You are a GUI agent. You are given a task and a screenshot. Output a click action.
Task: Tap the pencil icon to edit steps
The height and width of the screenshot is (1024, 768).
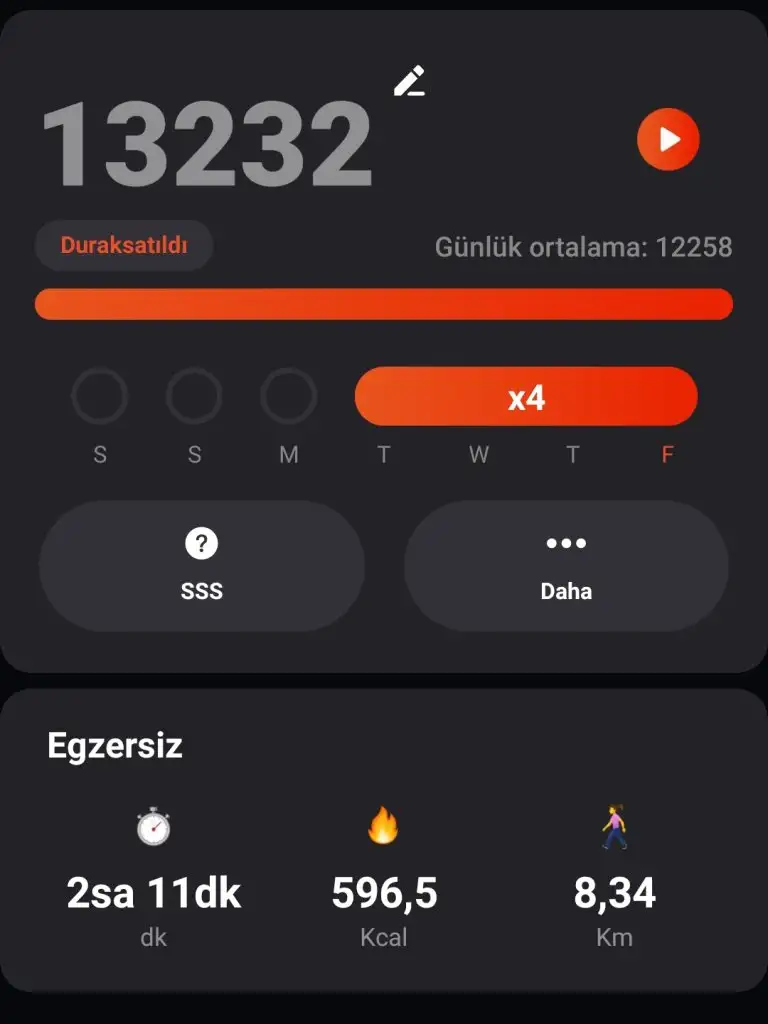click(409, 81)
